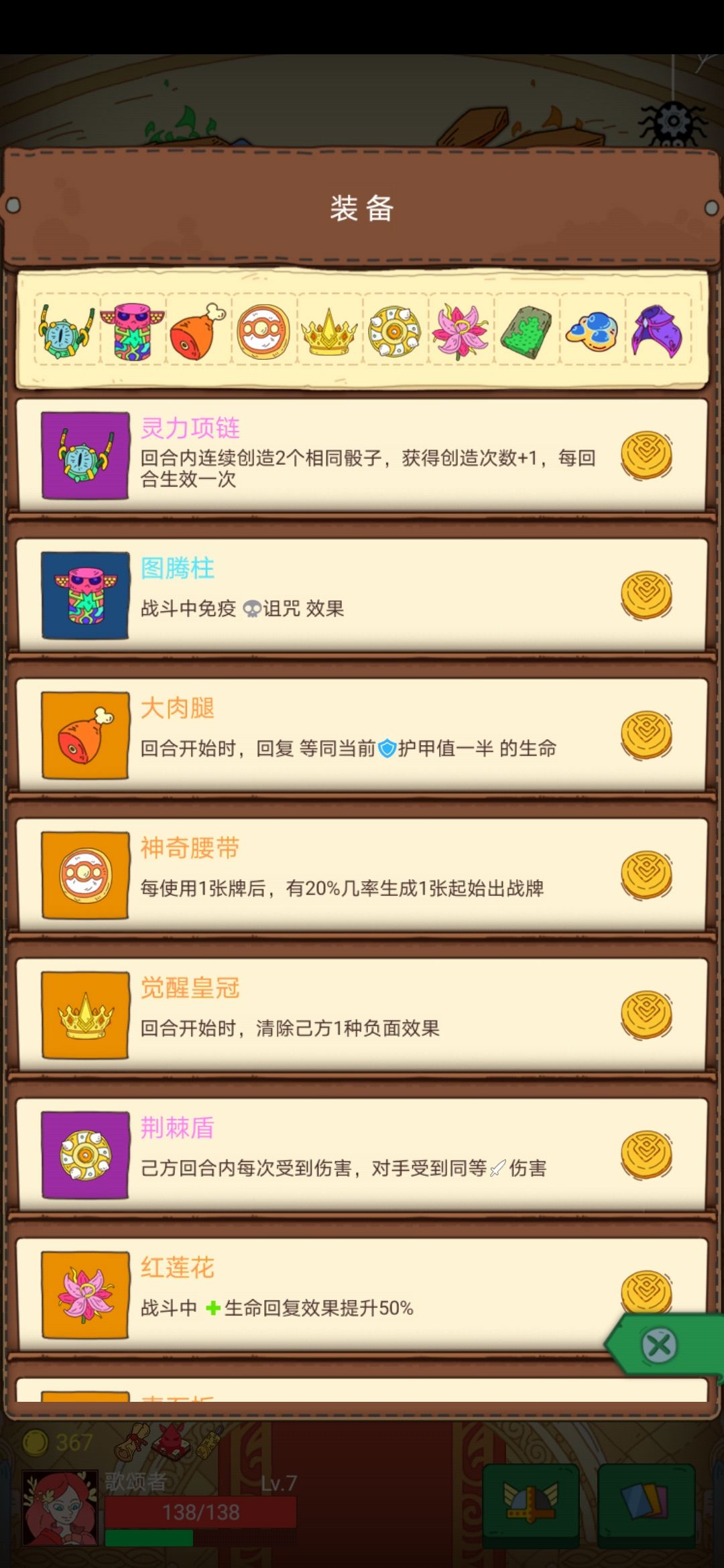Tap the gold coin badge beside 神奇腰带
This screenshot has height=1568, width=724.
tap(648, 872)
